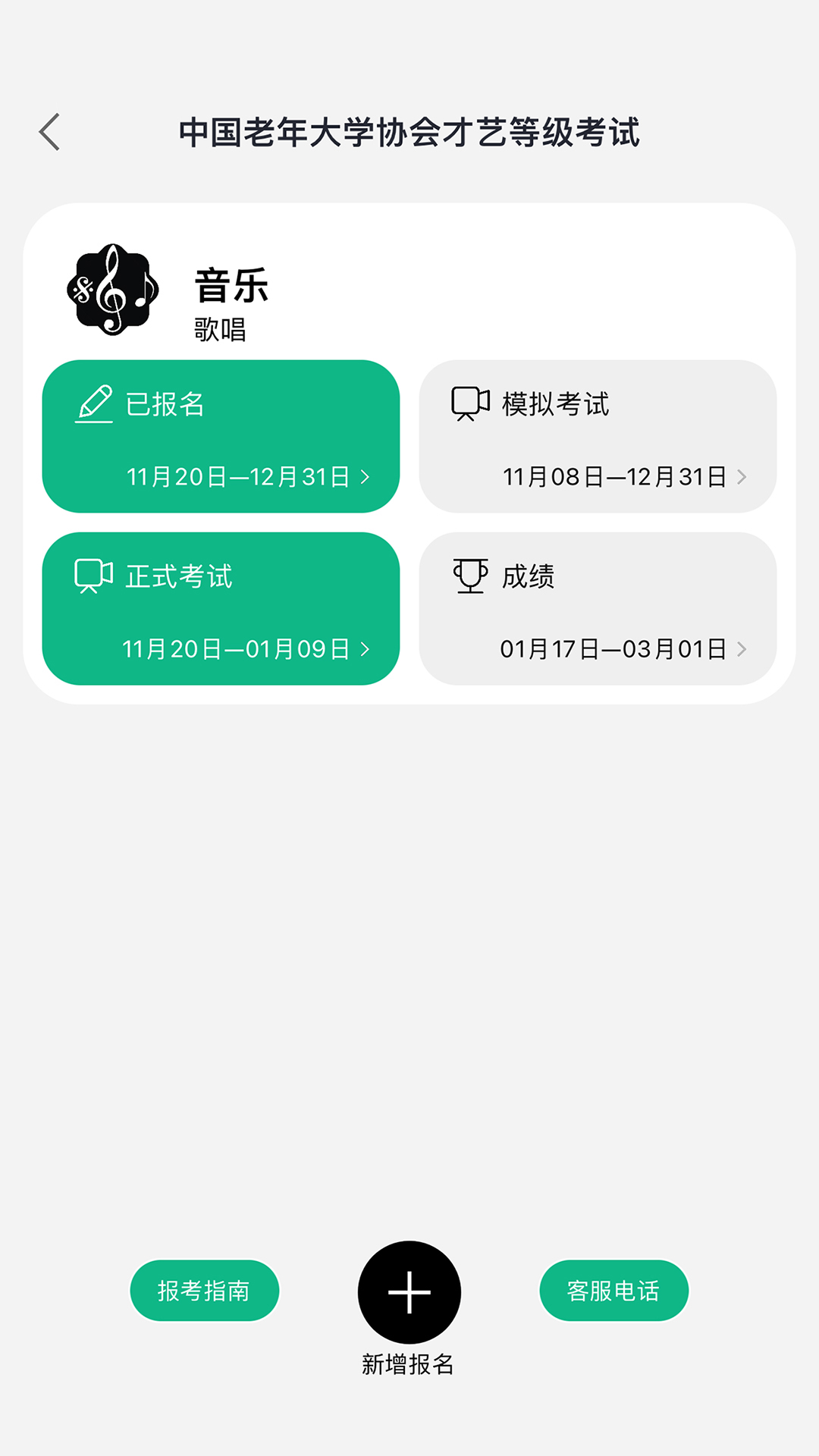
Task: Open 模拟考试 details using the right chevron
Action: [x=742, y=476]
